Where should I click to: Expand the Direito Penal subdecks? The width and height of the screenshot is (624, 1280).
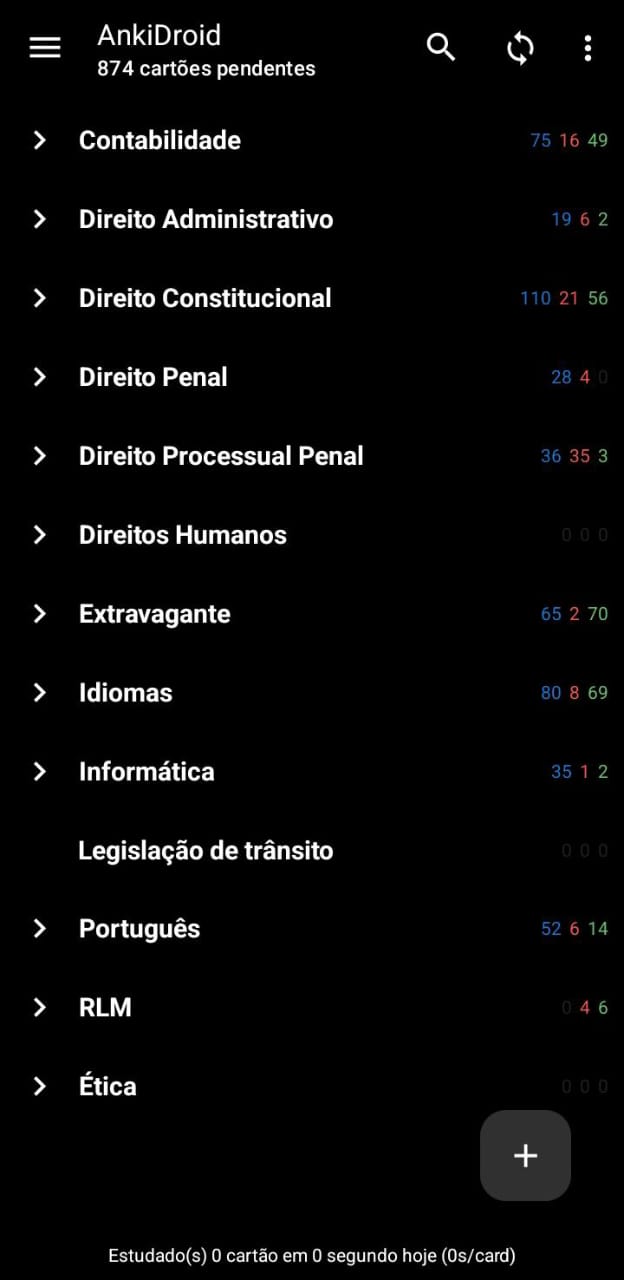(40, 377)
